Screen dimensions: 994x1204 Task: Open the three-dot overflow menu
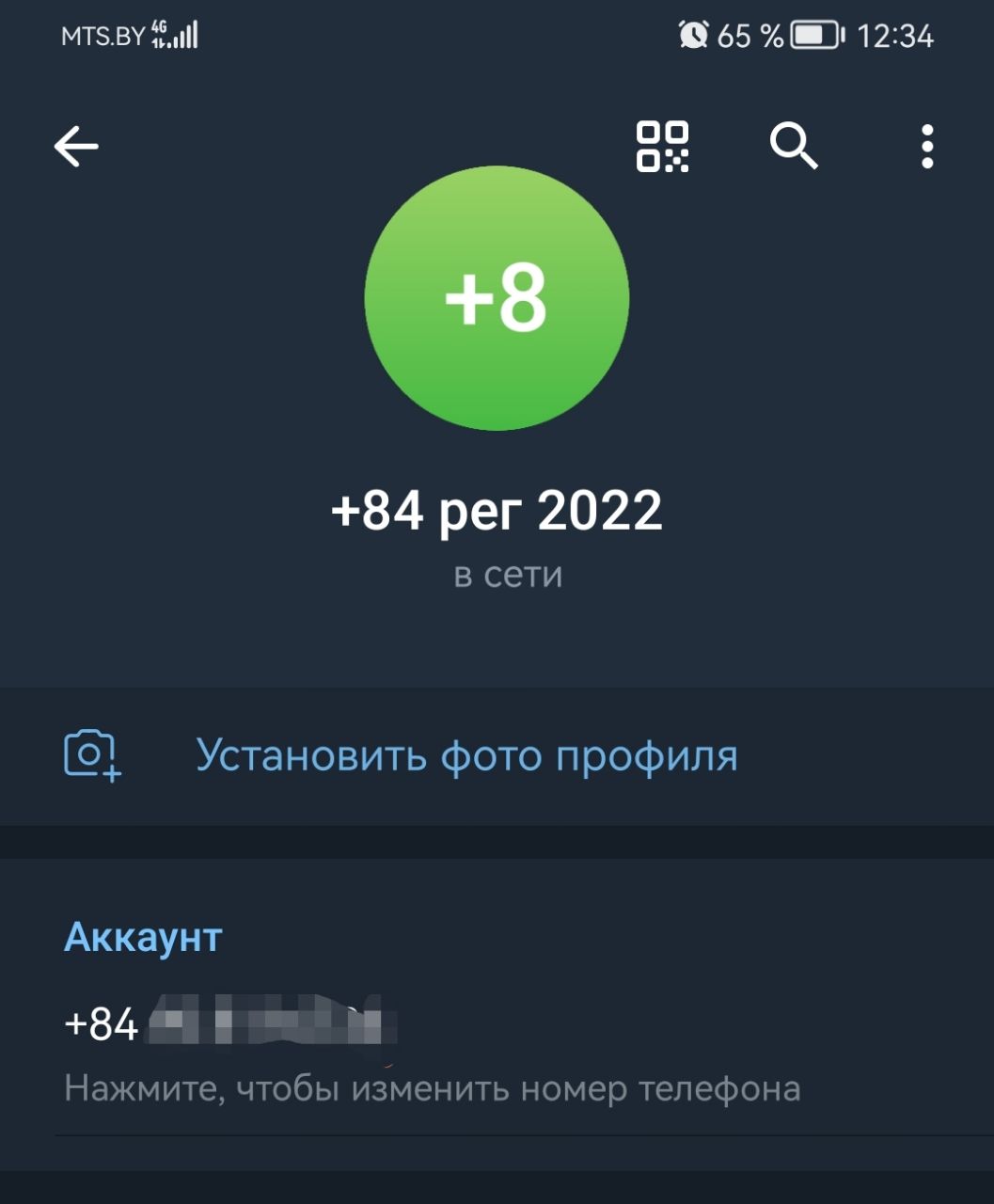pyautogui.click(x=927, y=147)
